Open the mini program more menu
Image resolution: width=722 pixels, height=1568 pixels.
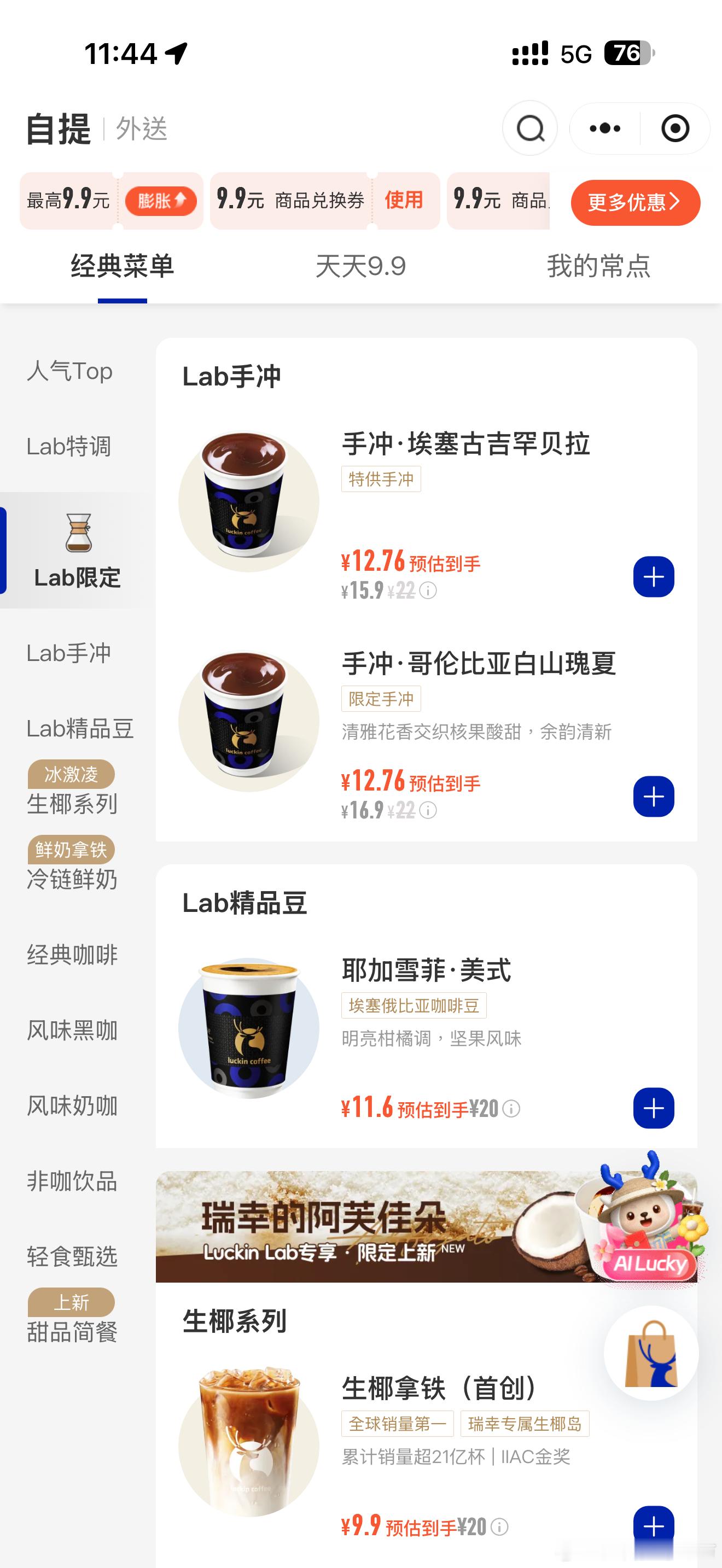point(605,128)
